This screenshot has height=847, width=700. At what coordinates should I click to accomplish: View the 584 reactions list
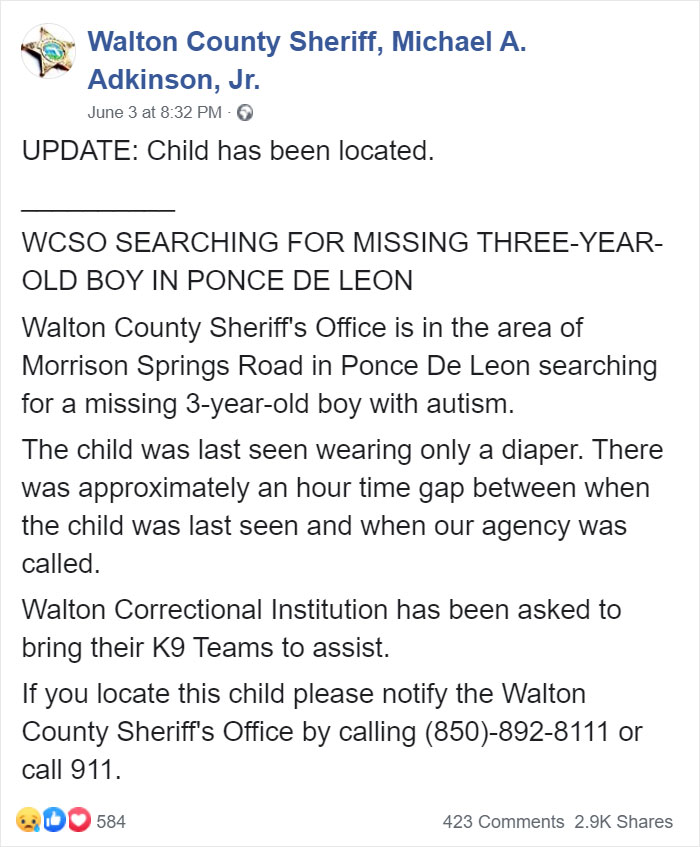(110, 821)
